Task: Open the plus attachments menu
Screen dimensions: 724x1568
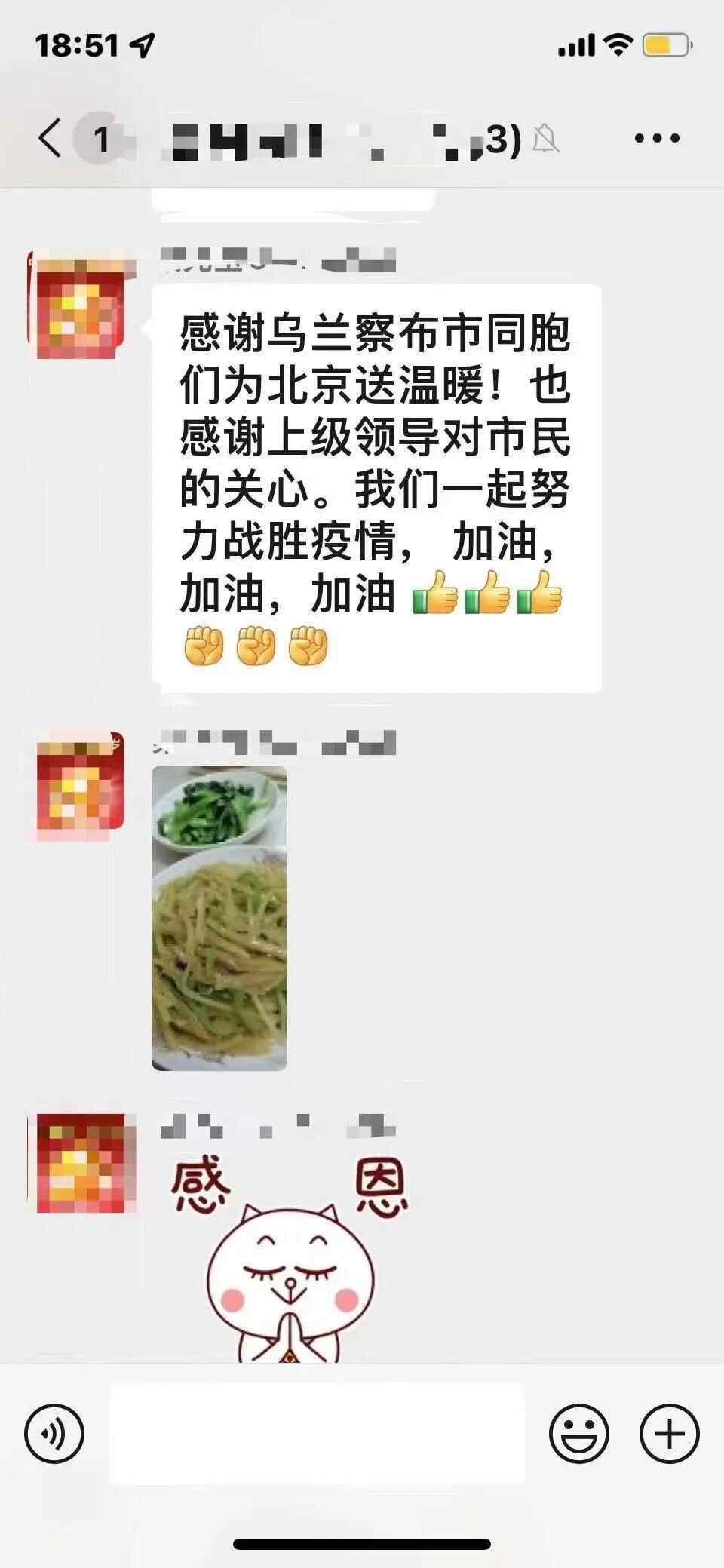Action: tap(669, 1434)
